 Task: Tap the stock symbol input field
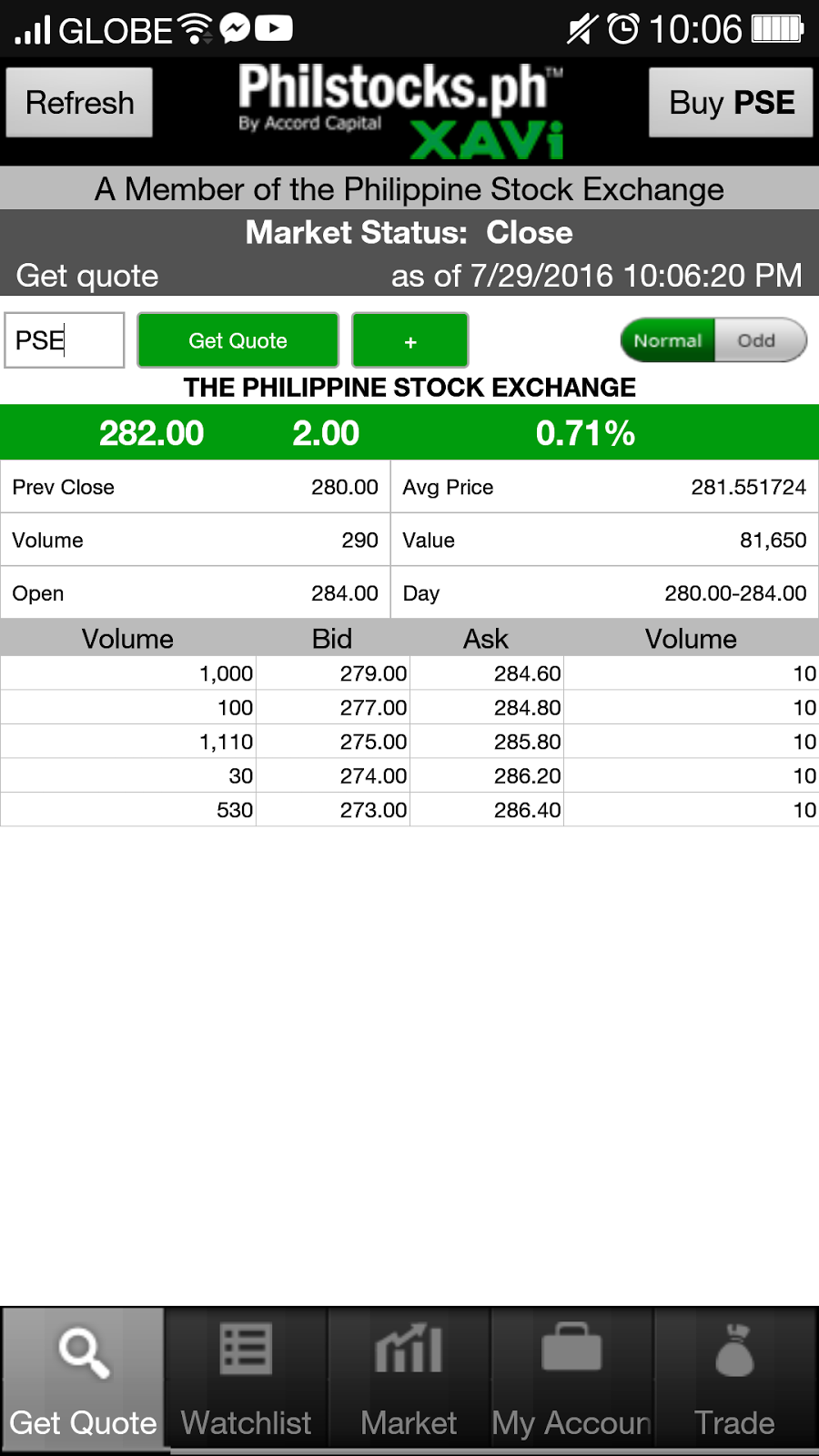tap(64, 339)
